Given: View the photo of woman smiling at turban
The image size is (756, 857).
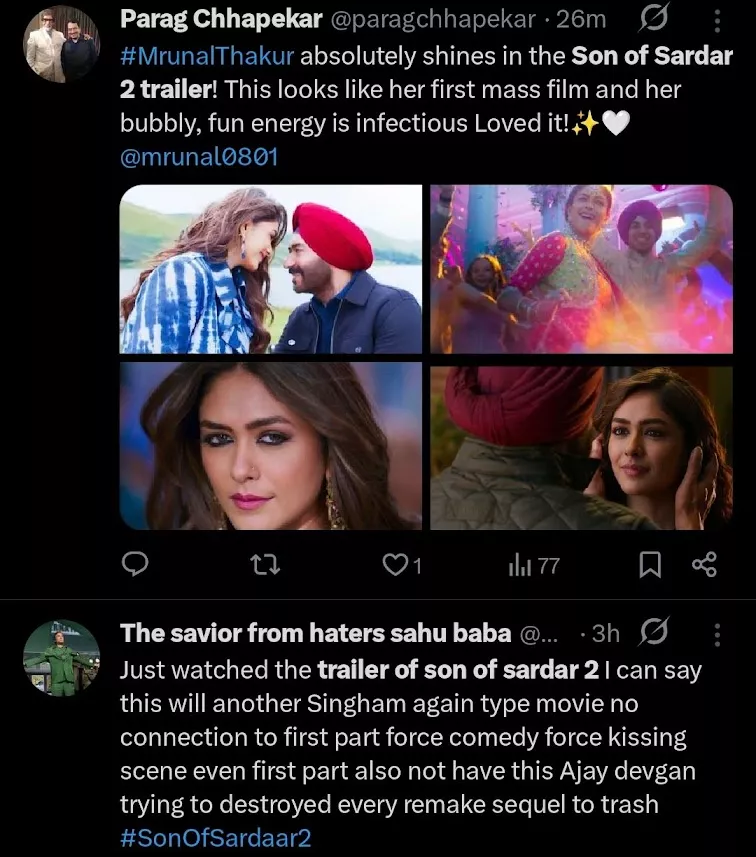Looking at the screenshot, I should tap(581, 446).
